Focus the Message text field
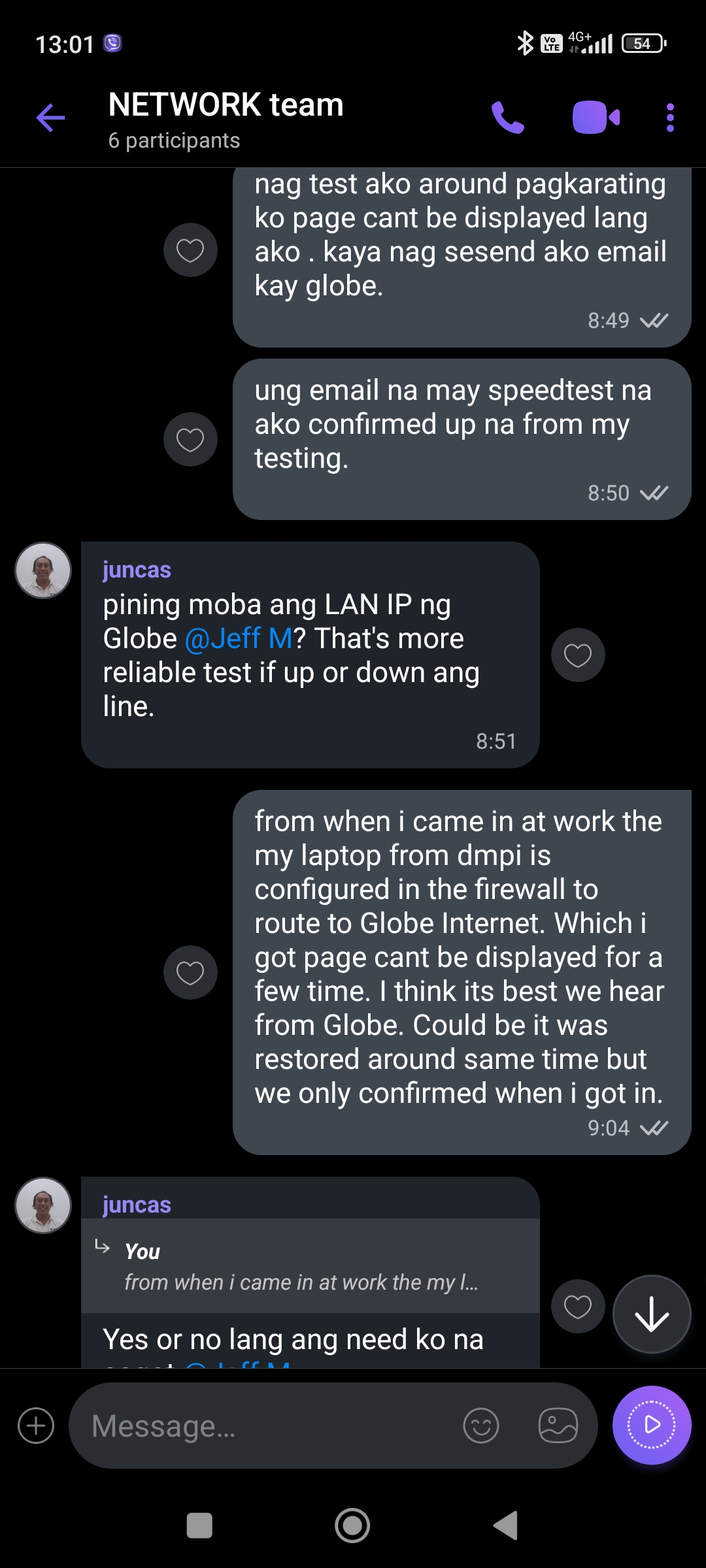The width and height of the screenshot is (706, 1568). [261, 1426]
